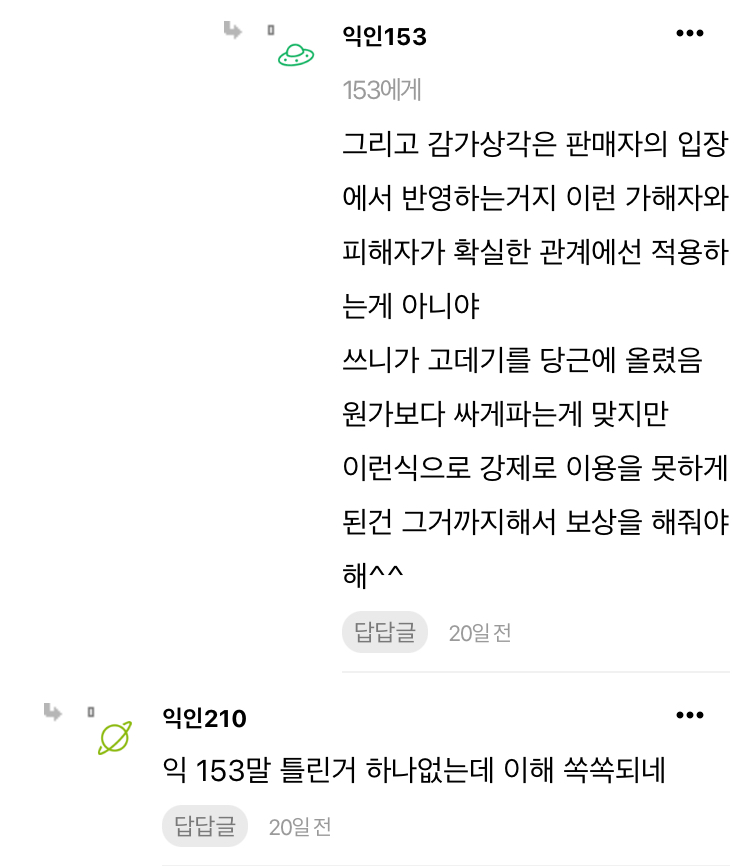This screenshot has height=866, width=750.
Task: Open the overflow menu on 익인210's comment
Action: coord(690,715)
